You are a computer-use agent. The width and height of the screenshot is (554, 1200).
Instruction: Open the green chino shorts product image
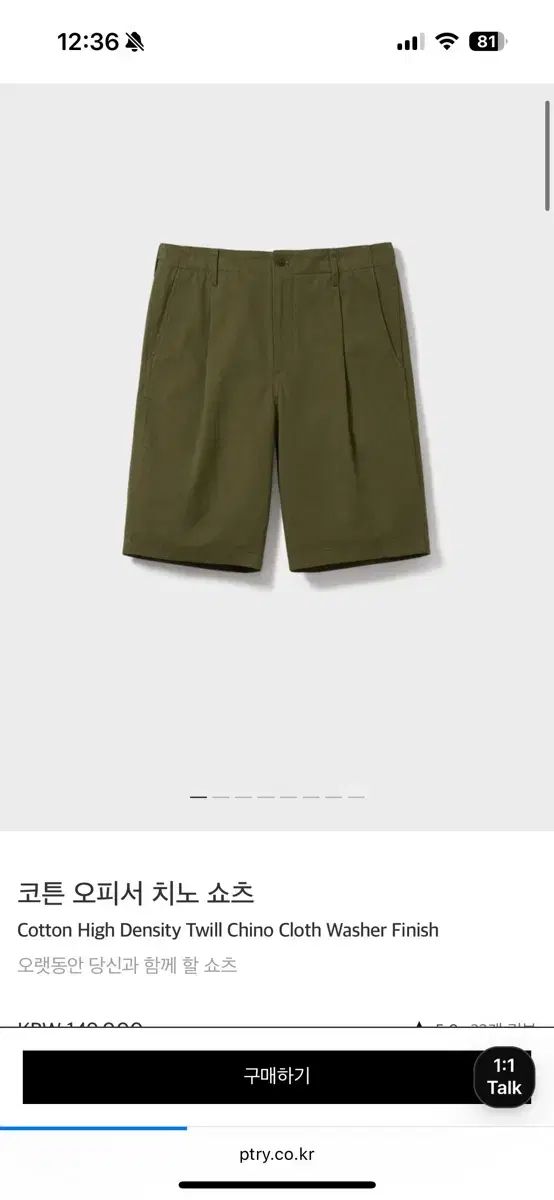pos(278,412)
